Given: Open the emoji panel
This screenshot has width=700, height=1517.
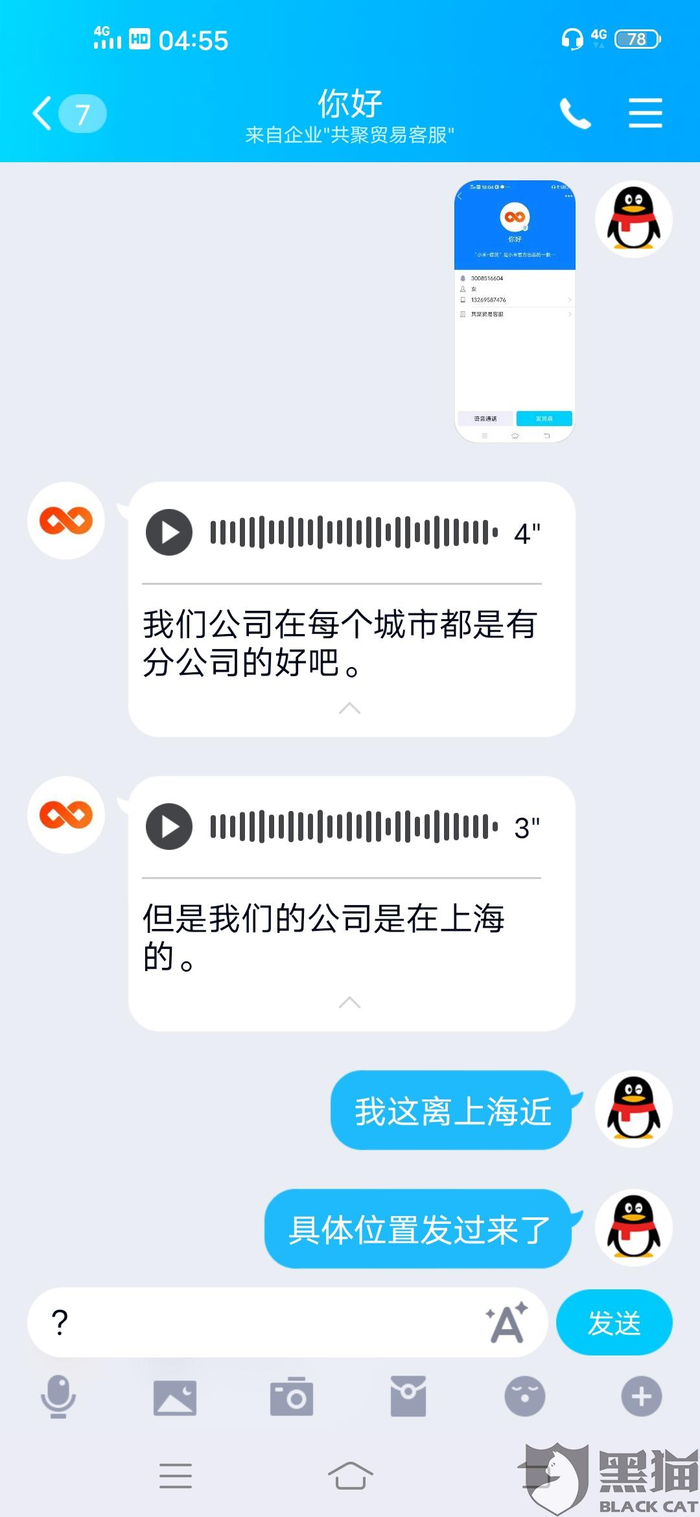Looking at the screenshot, I should (525, 1397).
